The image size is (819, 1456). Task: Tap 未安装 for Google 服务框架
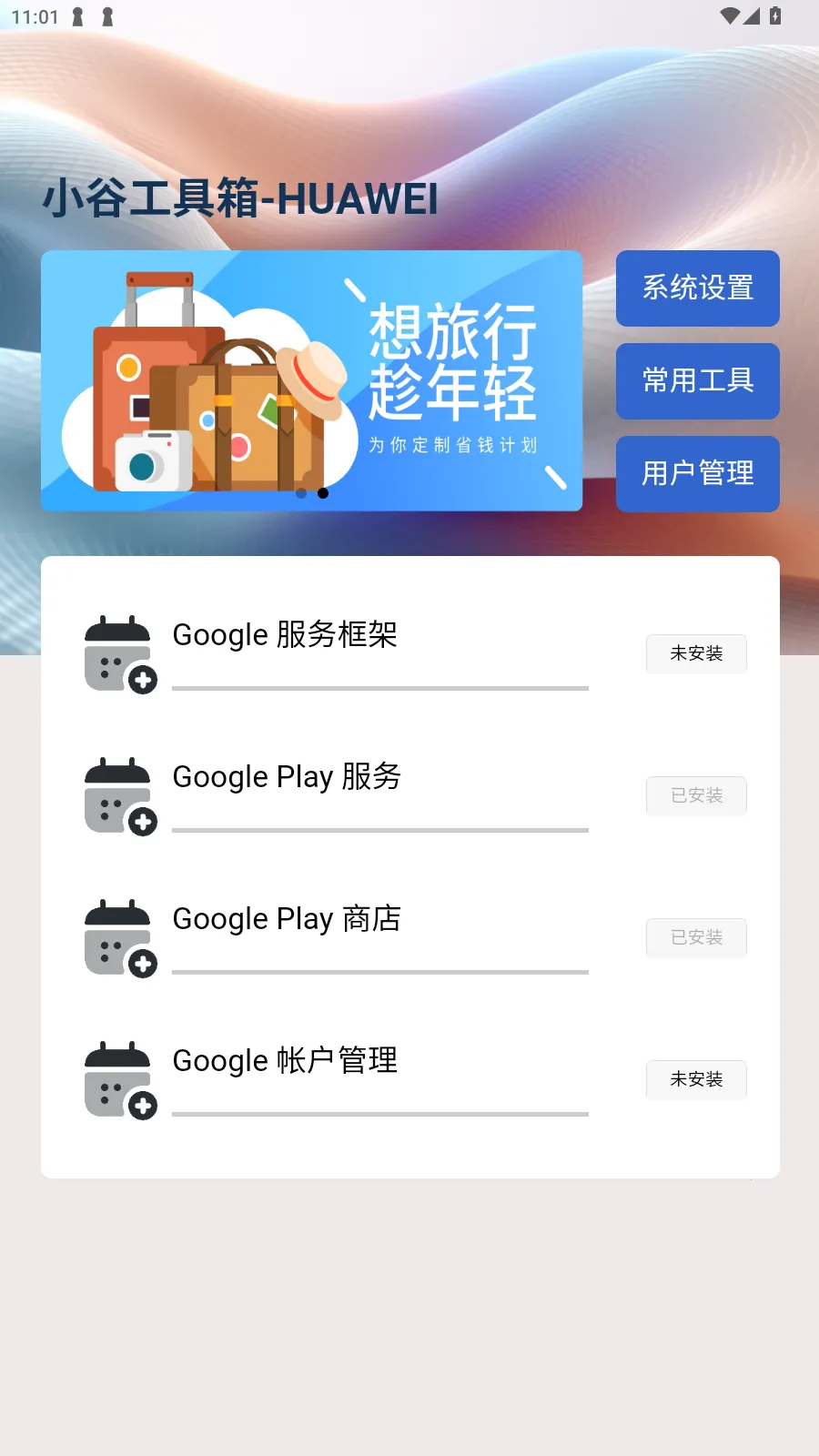coord(696,653)
